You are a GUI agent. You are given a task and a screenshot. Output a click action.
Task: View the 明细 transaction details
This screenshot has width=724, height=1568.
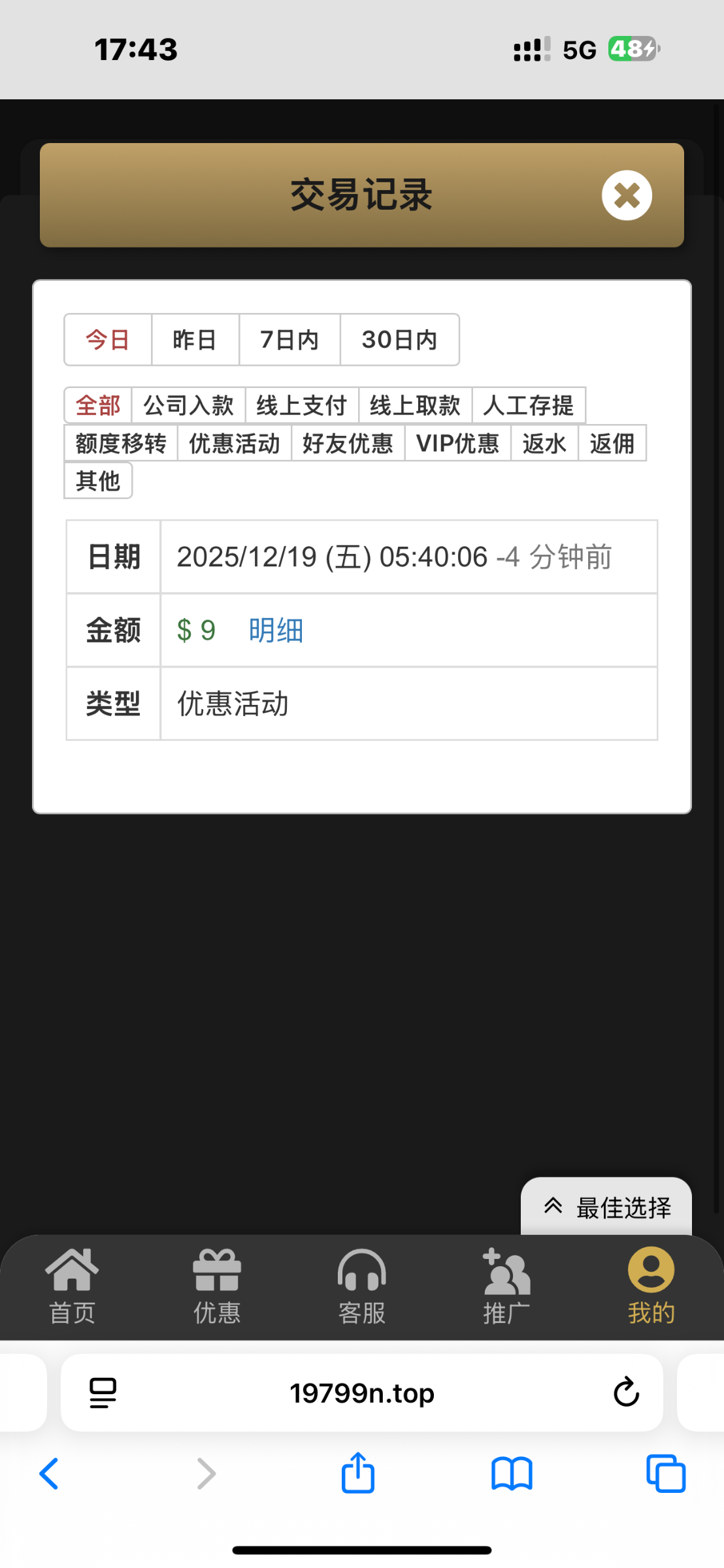click(275, 629)
